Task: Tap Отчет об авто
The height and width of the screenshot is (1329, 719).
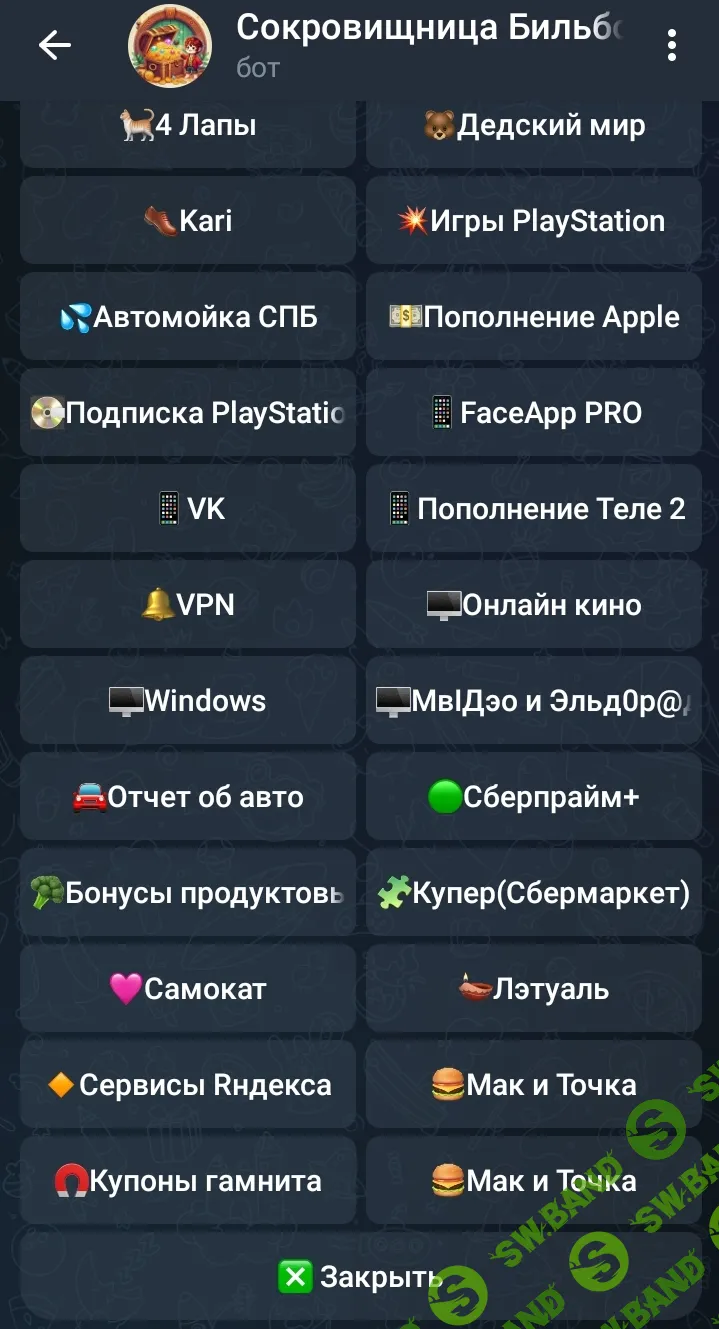Action: [x=188, y=797]
